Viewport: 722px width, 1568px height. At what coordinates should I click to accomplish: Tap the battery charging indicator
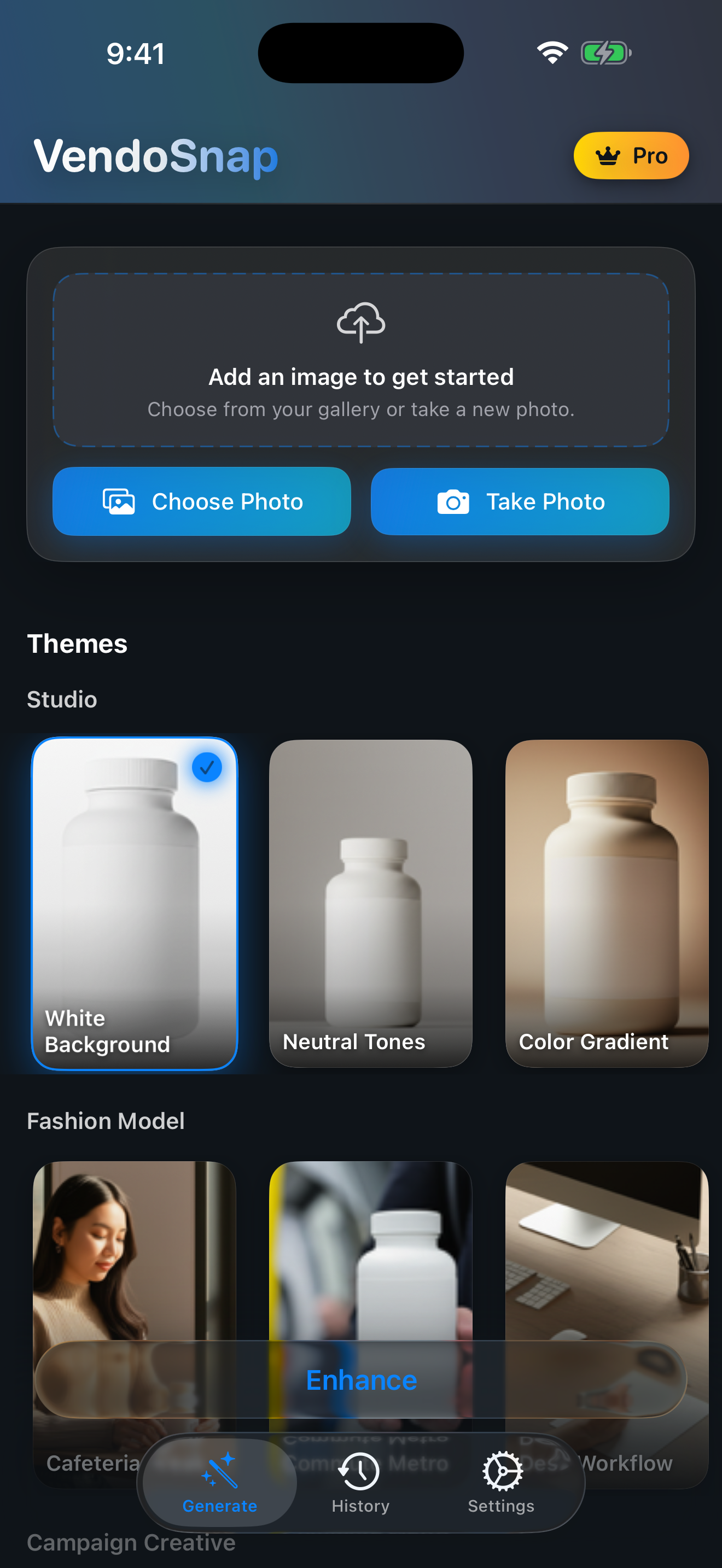pos(604,53)
